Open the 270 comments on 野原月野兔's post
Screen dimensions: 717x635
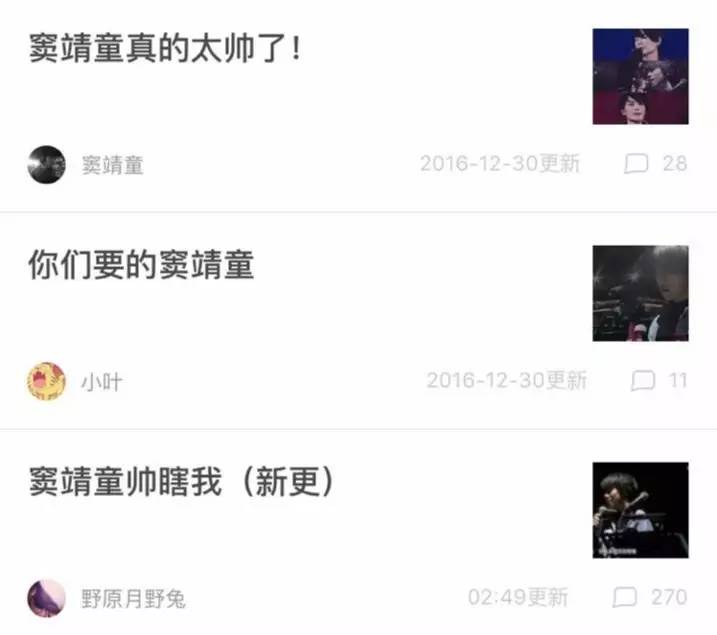(x=650, y=597)
